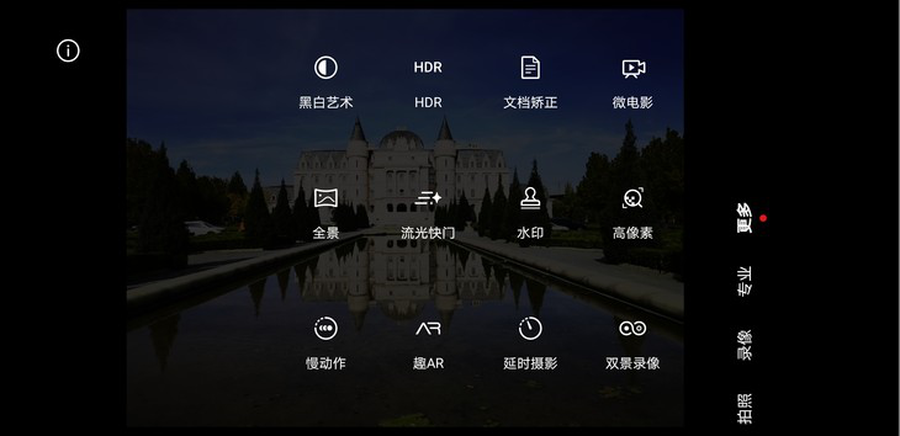Viewport: 900px width, 436px height.
Task: Choose 高像素 high resolution mode
Action: pos(633,212)
